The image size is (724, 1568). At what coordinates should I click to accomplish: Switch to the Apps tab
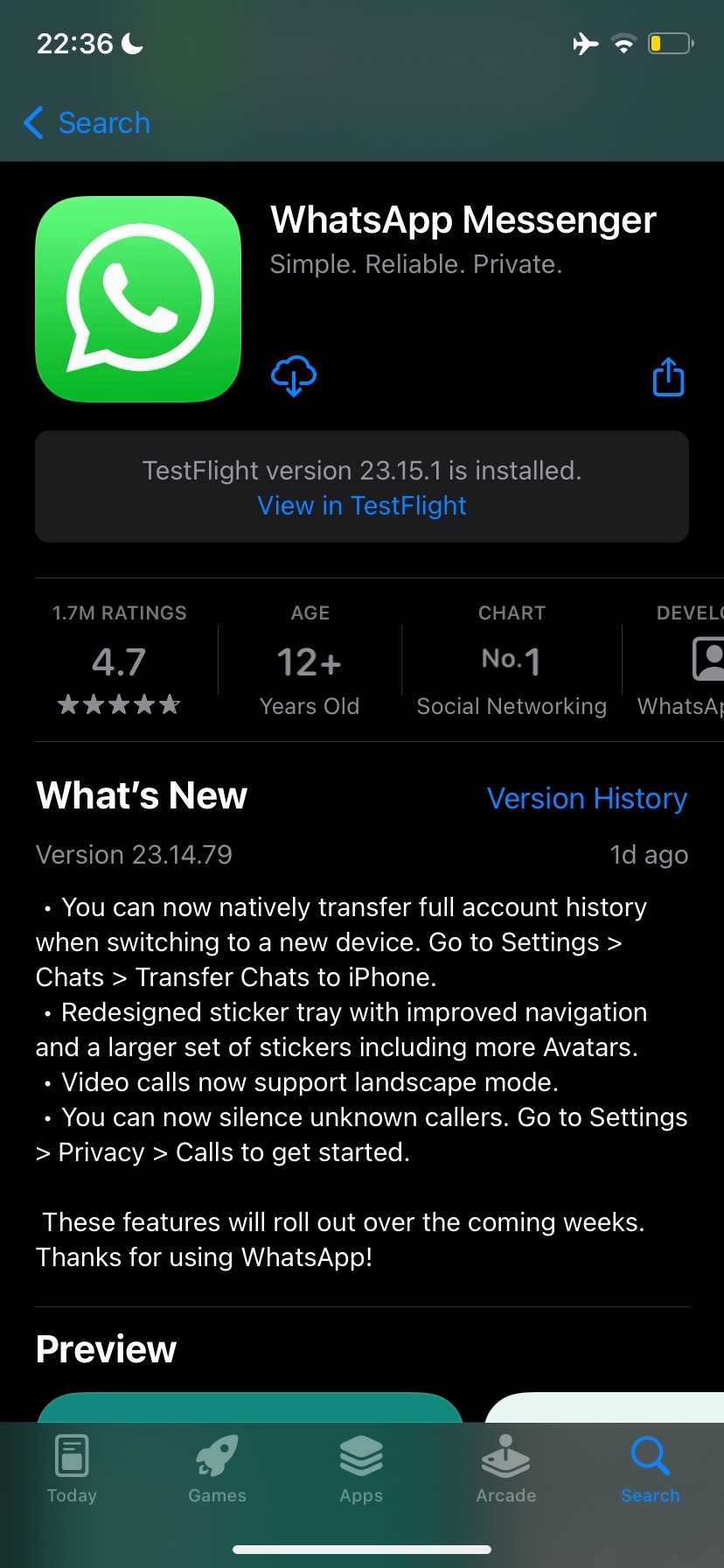pyautogui.click(x=361, y=1468)
